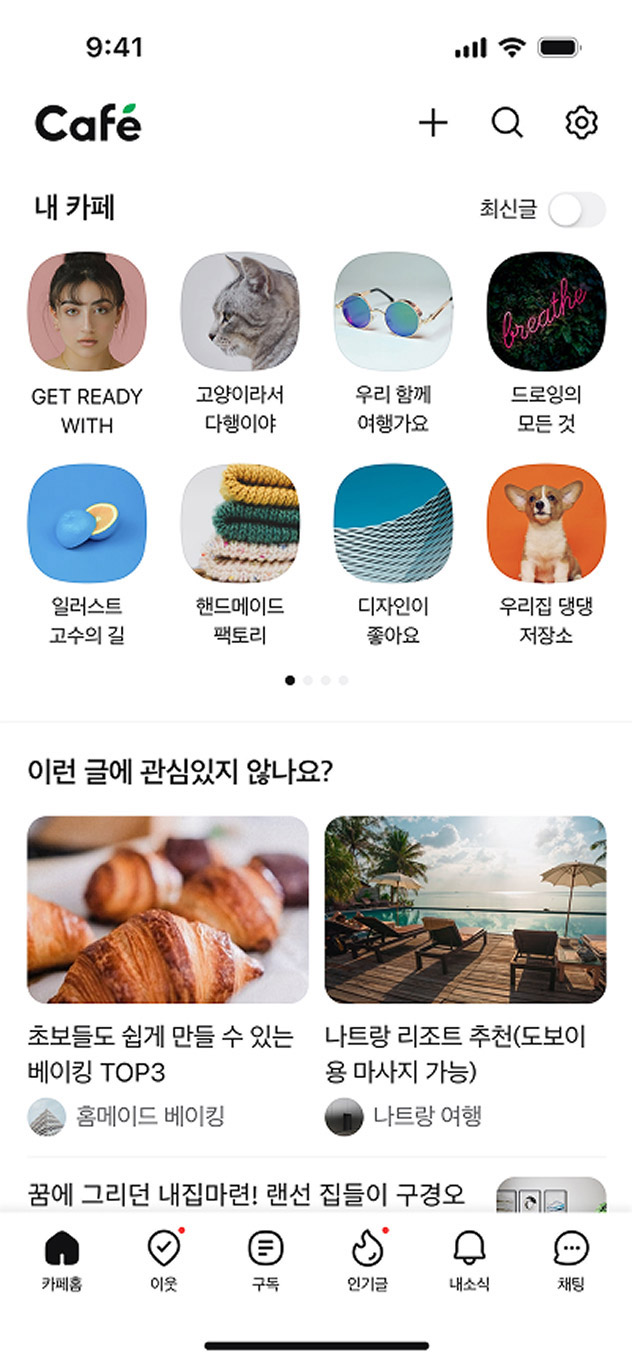Open the 드로잉의 모든 것 cafe
Screen dimensions: 632x1364
pyautogui.click(x=546, y=312)
